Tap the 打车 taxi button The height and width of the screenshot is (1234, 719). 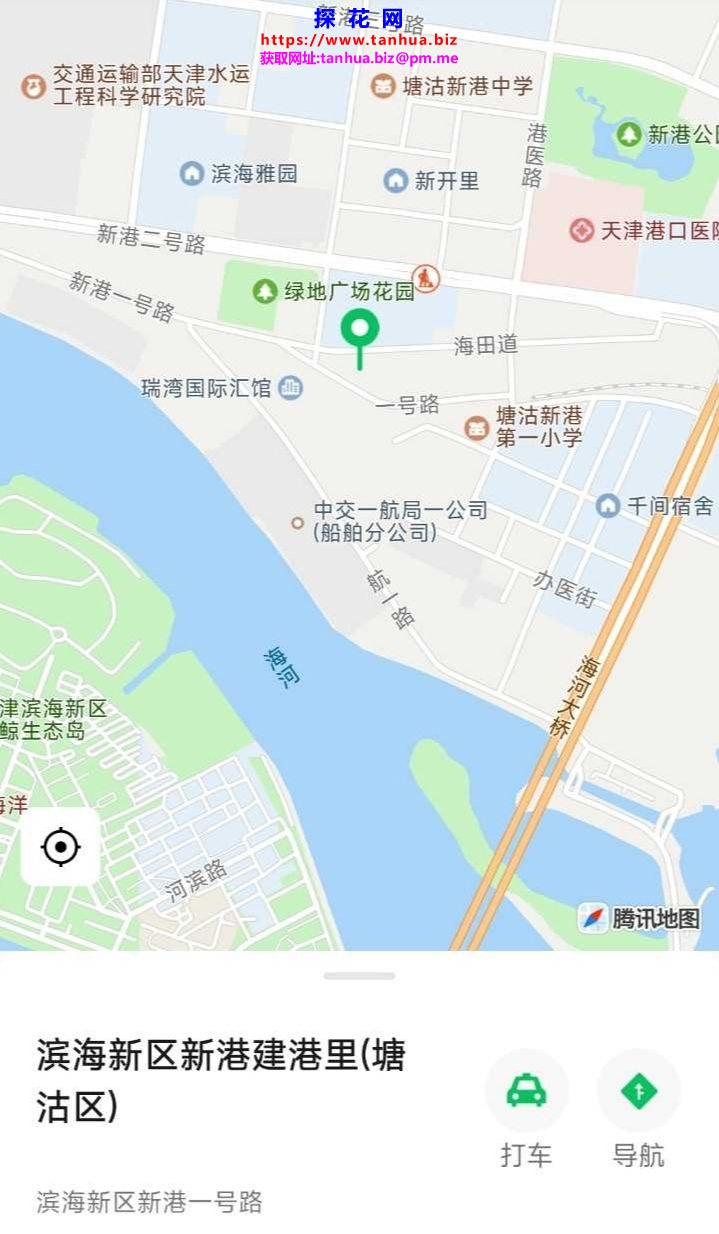point(526,1090)
